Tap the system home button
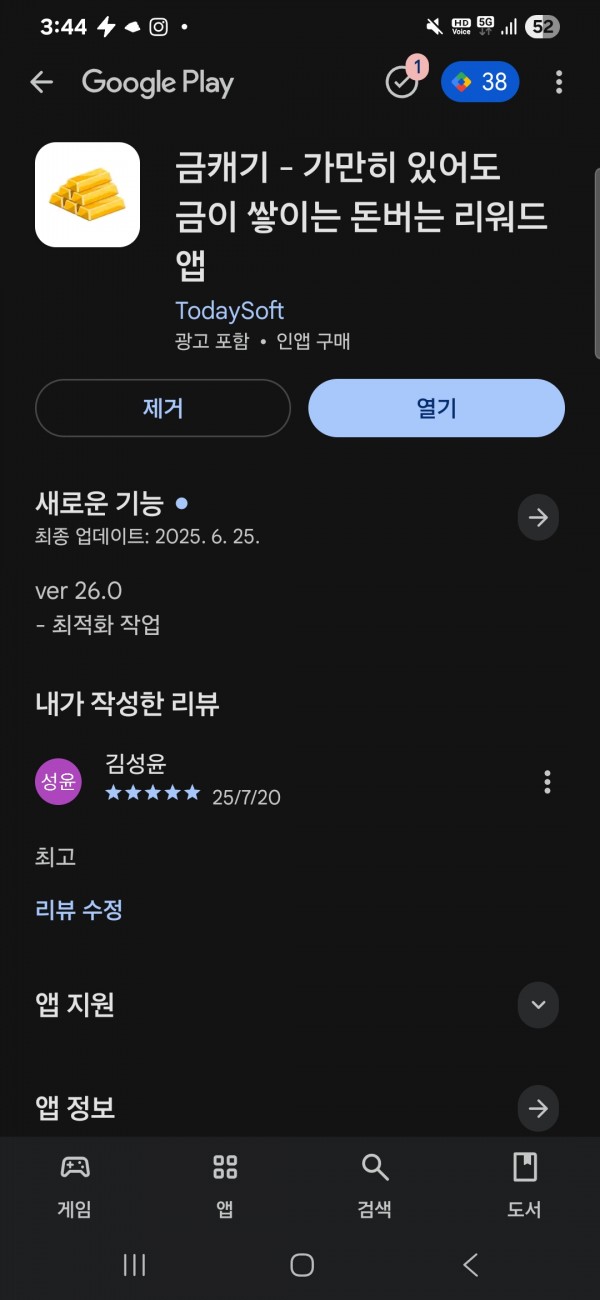Viewport: 600px width, 1300px height. 301,1265
